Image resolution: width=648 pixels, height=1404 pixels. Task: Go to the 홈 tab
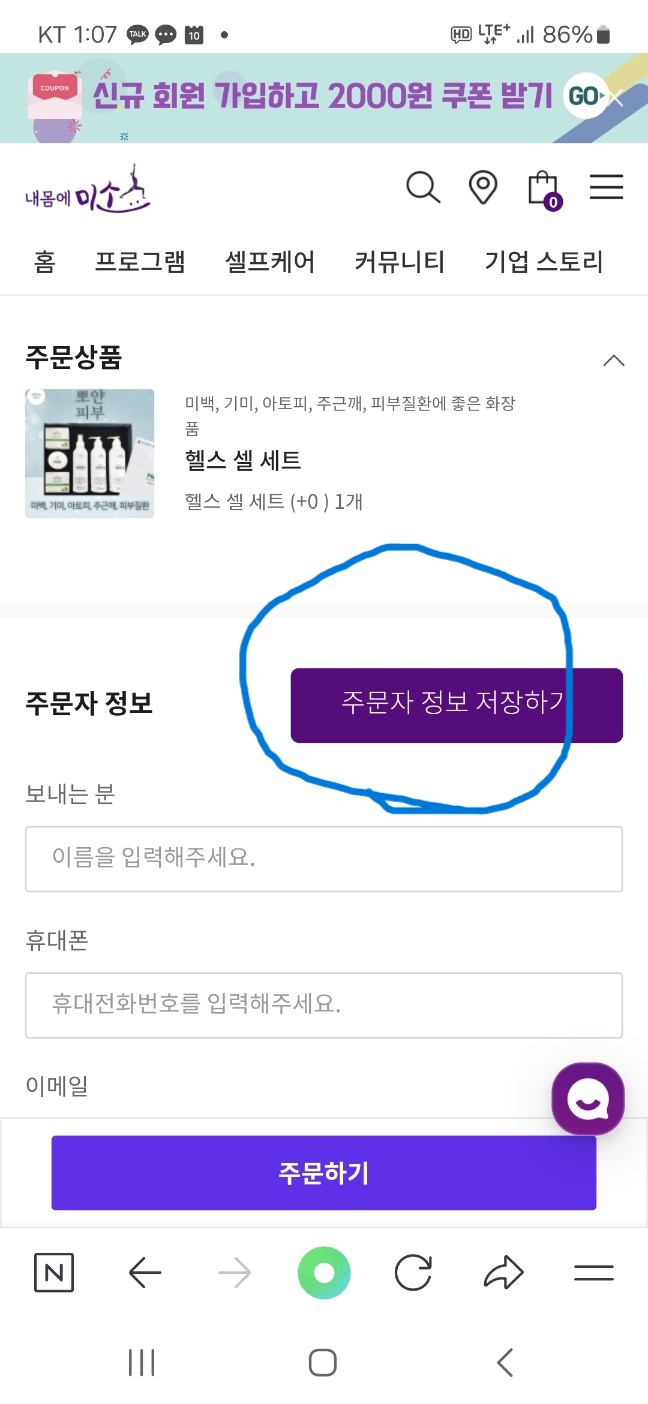tap(44, 262)
